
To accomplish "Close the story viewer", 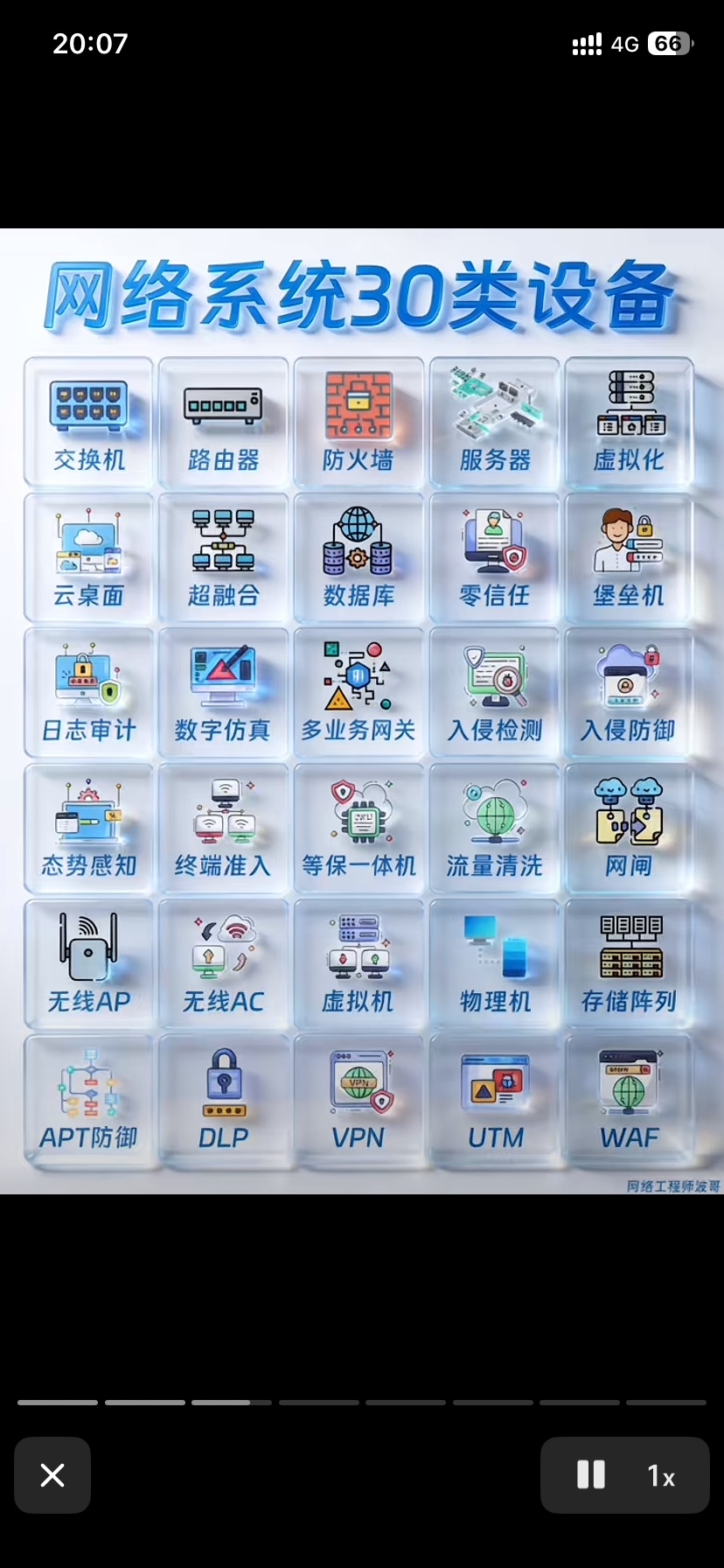I will [x=52, y=1475].
